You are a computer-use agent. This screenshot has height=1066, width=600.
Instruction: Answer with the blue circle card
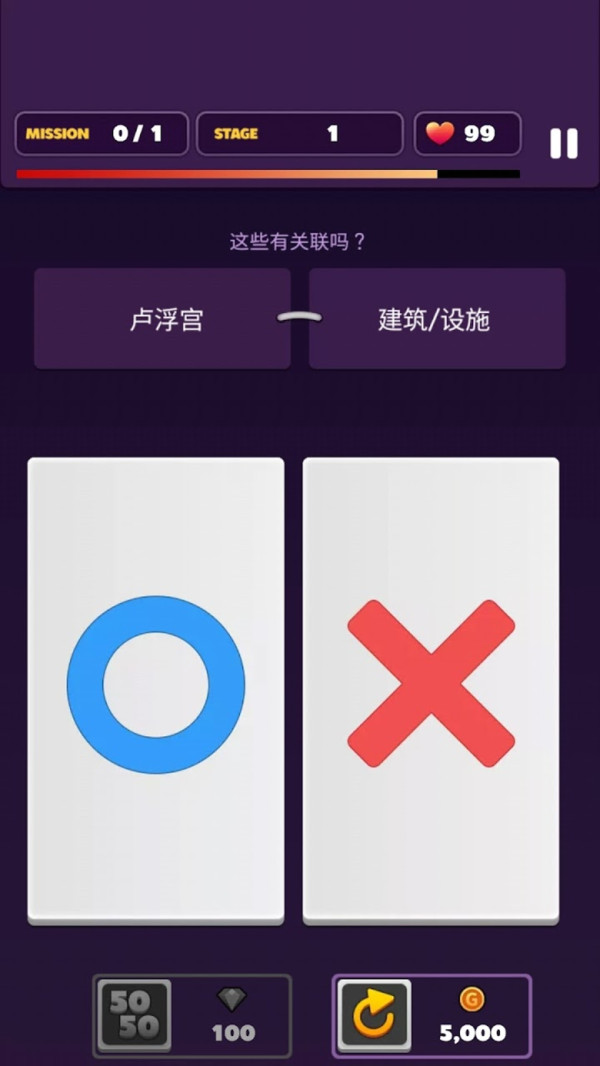(156, 688)
